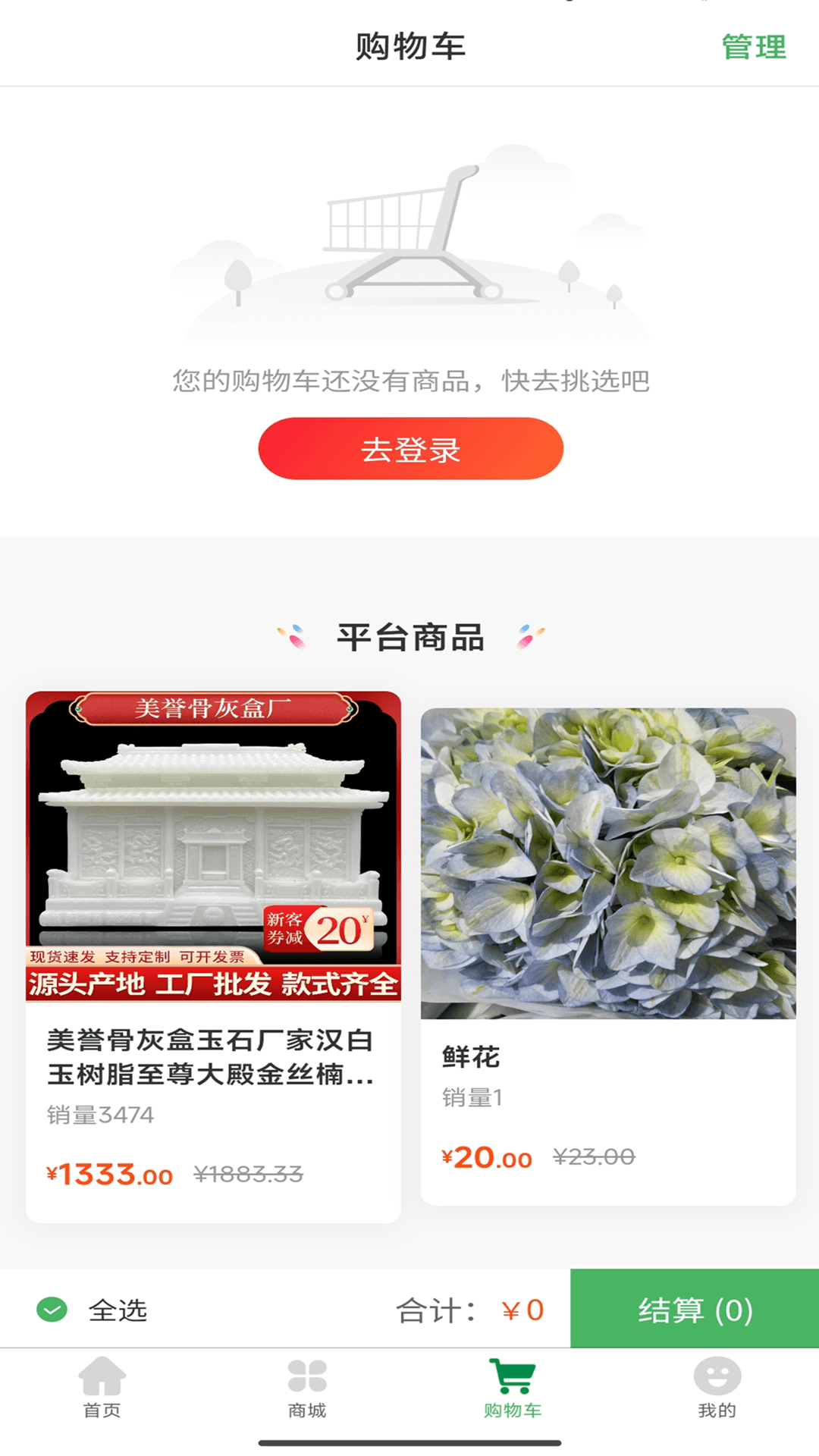Switch to the 首页 tab
The image size is (819, 1456).
pyautogui.click(x=102, y=1388)
